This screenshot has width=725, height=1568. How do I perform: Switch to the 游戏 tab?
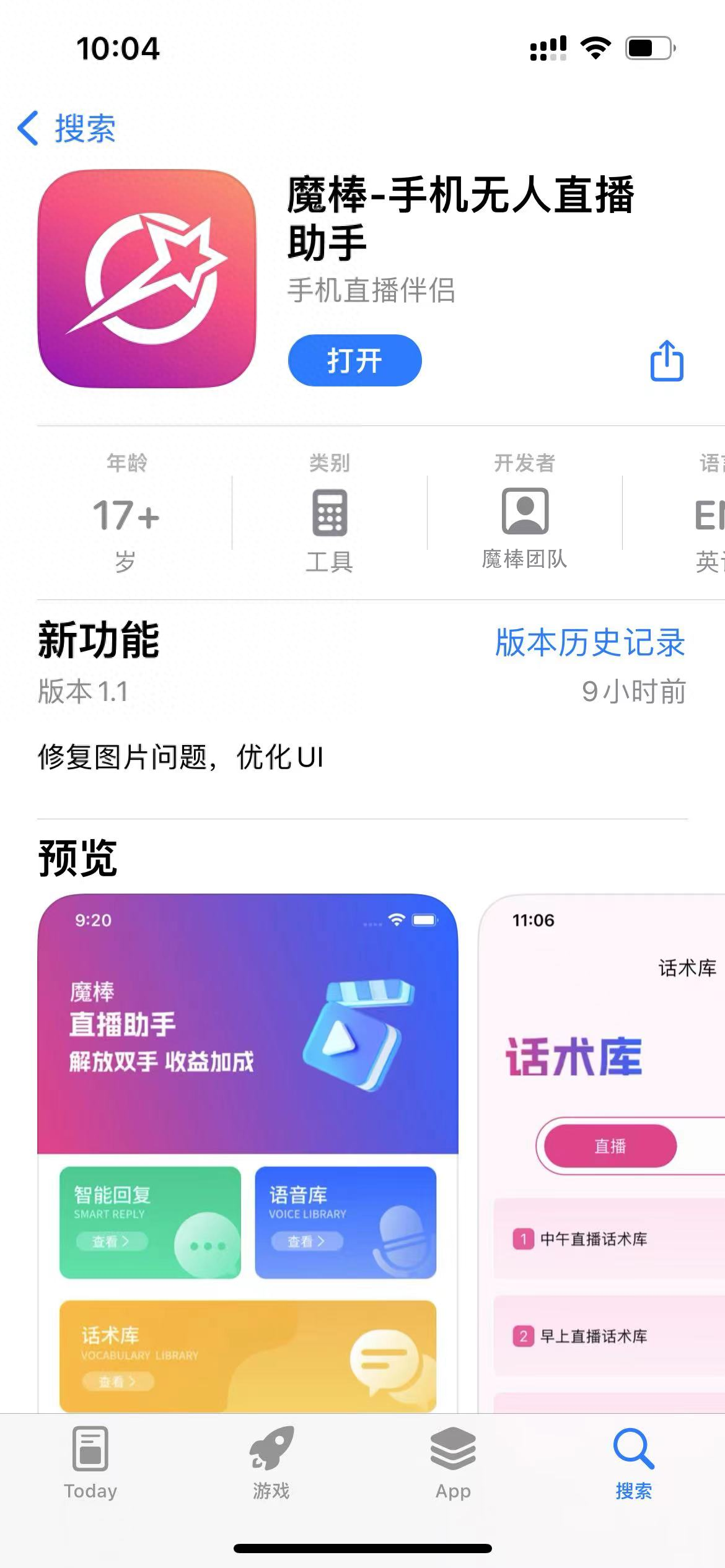pyautogui.click(x=271, y=1463)
